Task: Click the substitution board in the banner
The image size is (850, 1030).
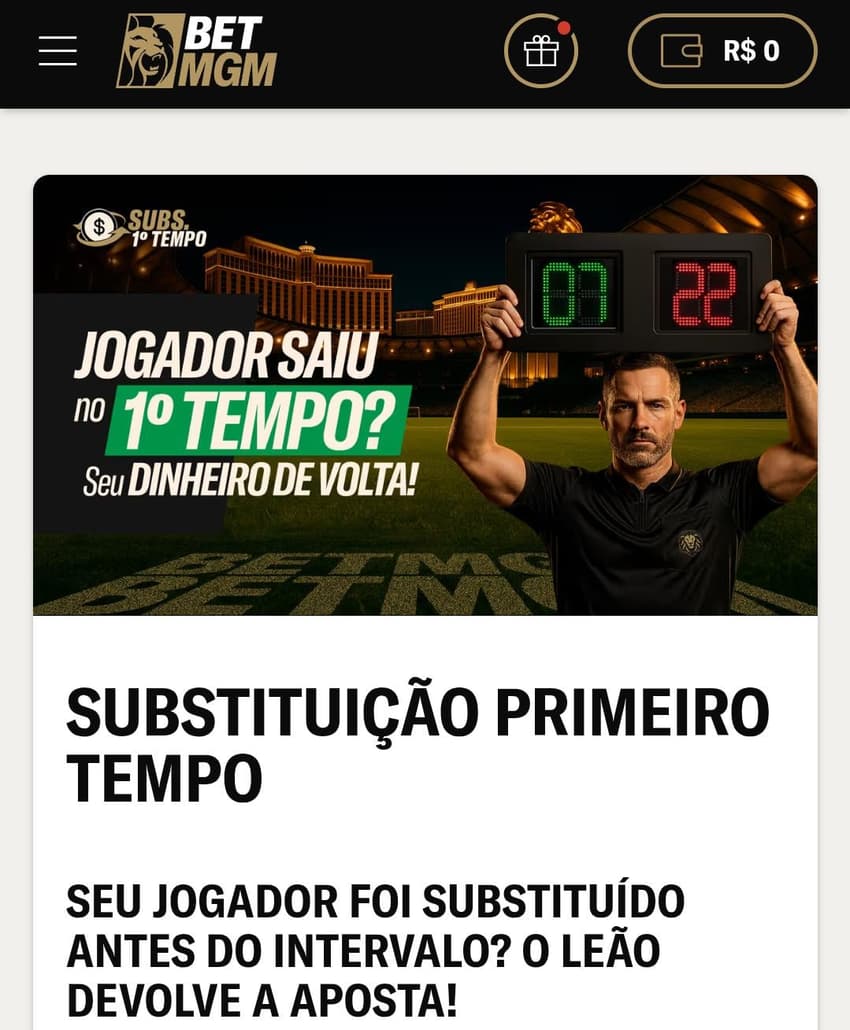Action: click(640, 290)
